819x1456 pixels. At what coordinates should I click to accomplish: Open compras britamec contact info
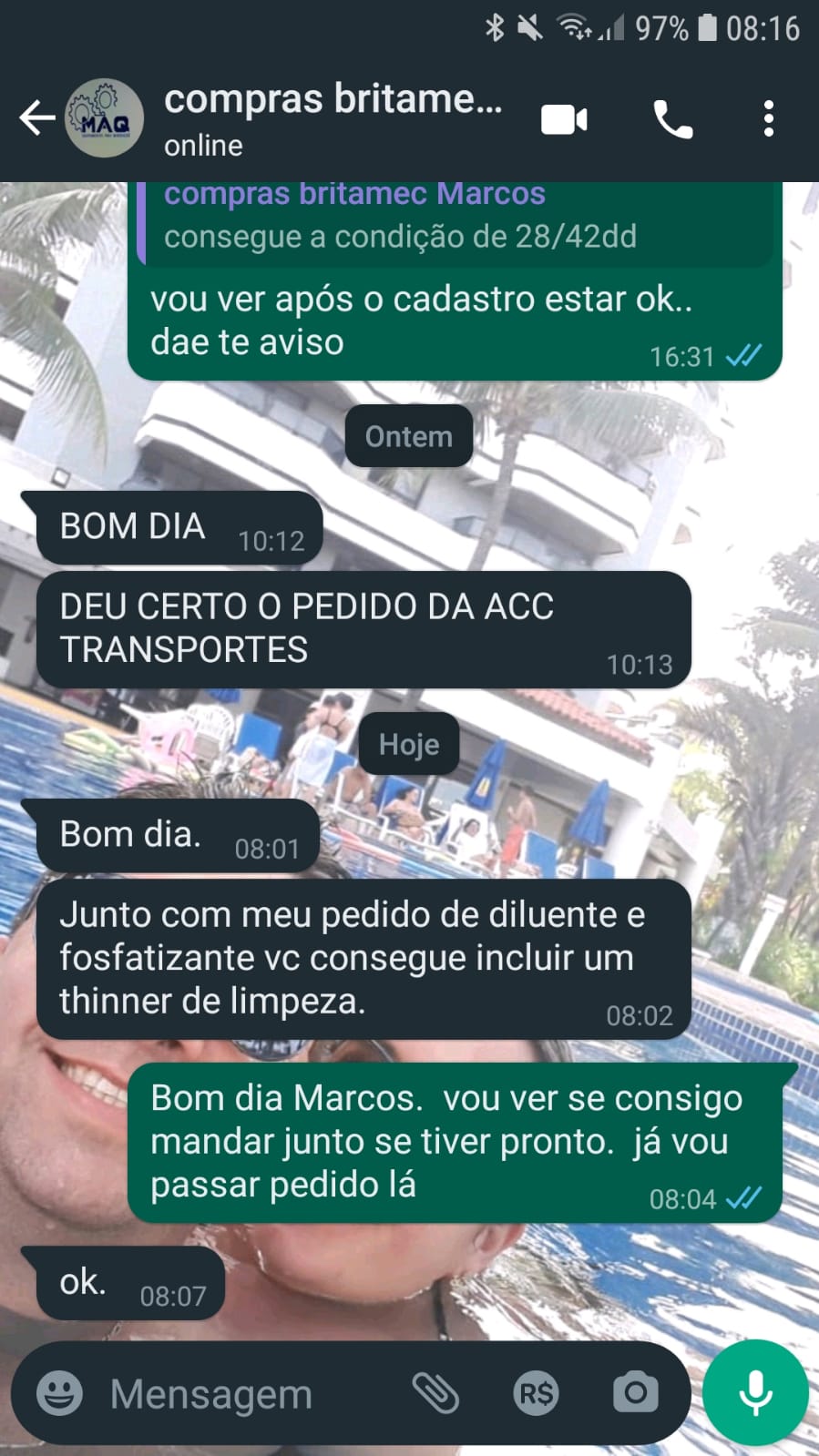click(x=333, y=118)
